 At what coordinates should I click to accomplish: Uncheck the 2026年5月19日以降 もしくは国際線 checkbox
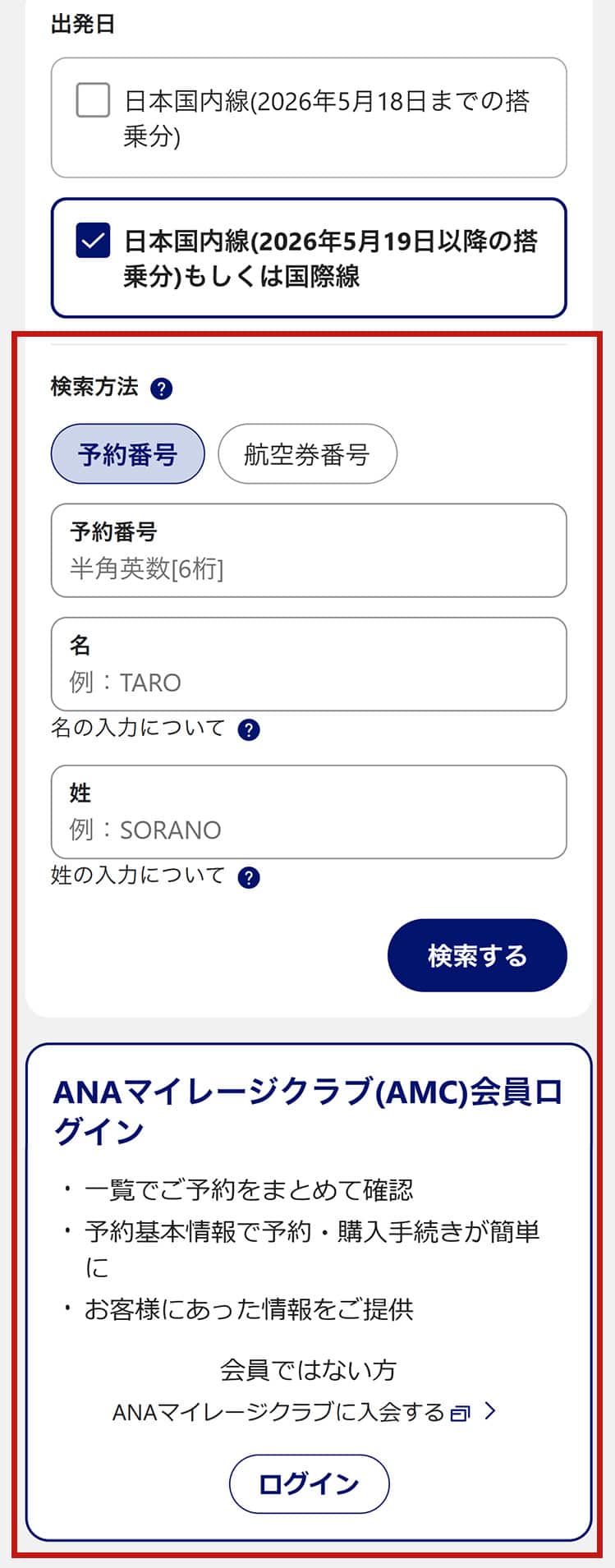(93, 241)
